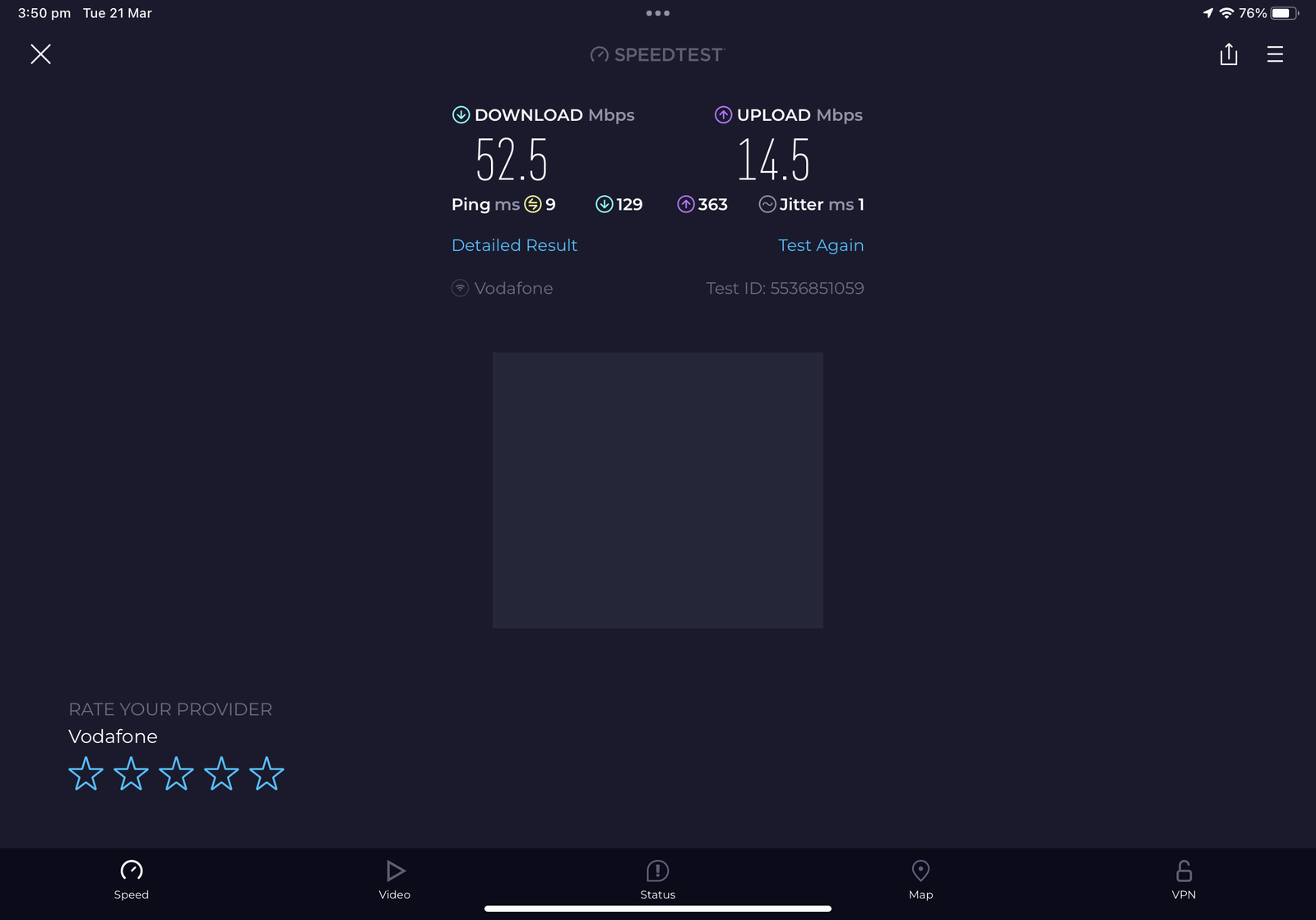
Task: Open the hamburger menu
Action: (1275, 54)
